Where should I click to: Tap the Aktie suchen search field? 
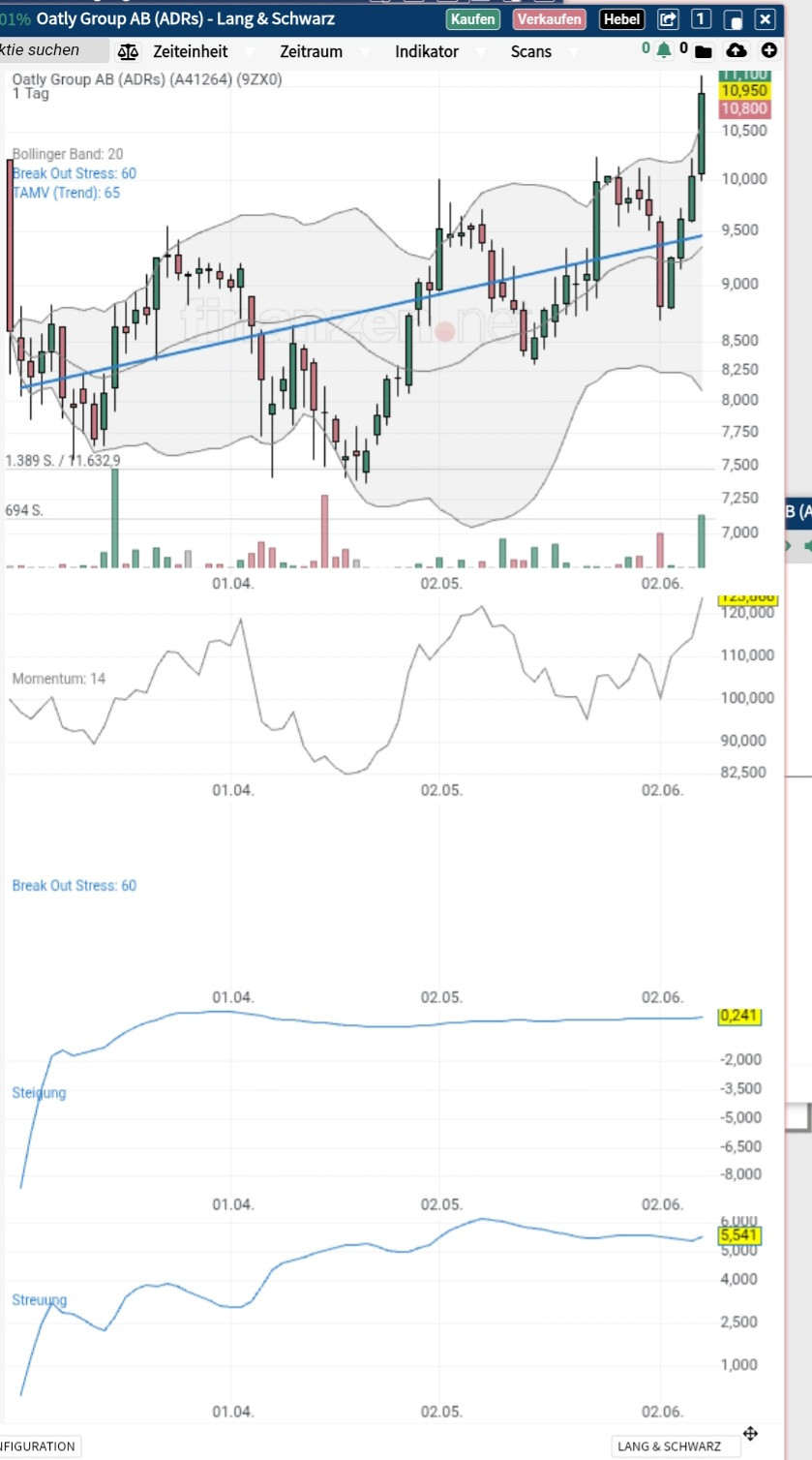click(53, 50)
